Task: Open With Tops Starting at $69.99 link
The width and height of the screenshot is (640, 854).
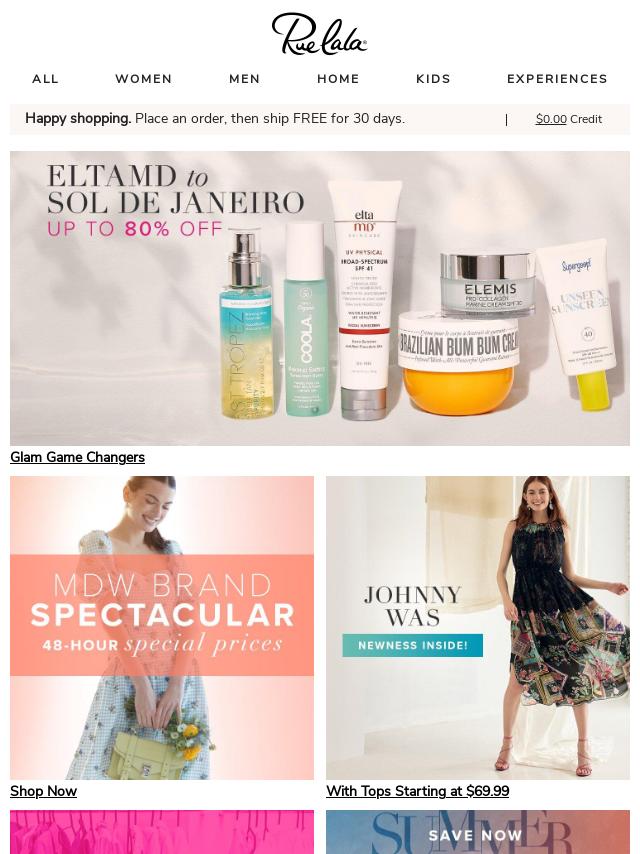Action: pyautogui.click(x=417, y=791)
